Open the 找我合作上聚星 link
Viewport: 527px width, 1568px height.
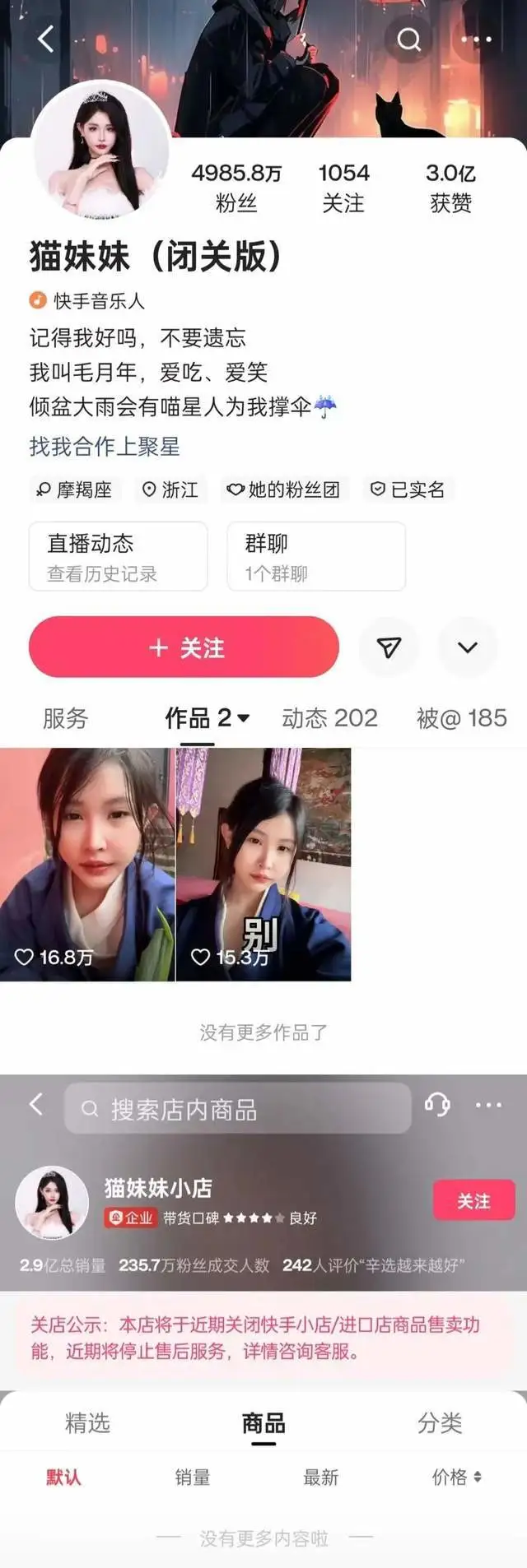[105, 447]
